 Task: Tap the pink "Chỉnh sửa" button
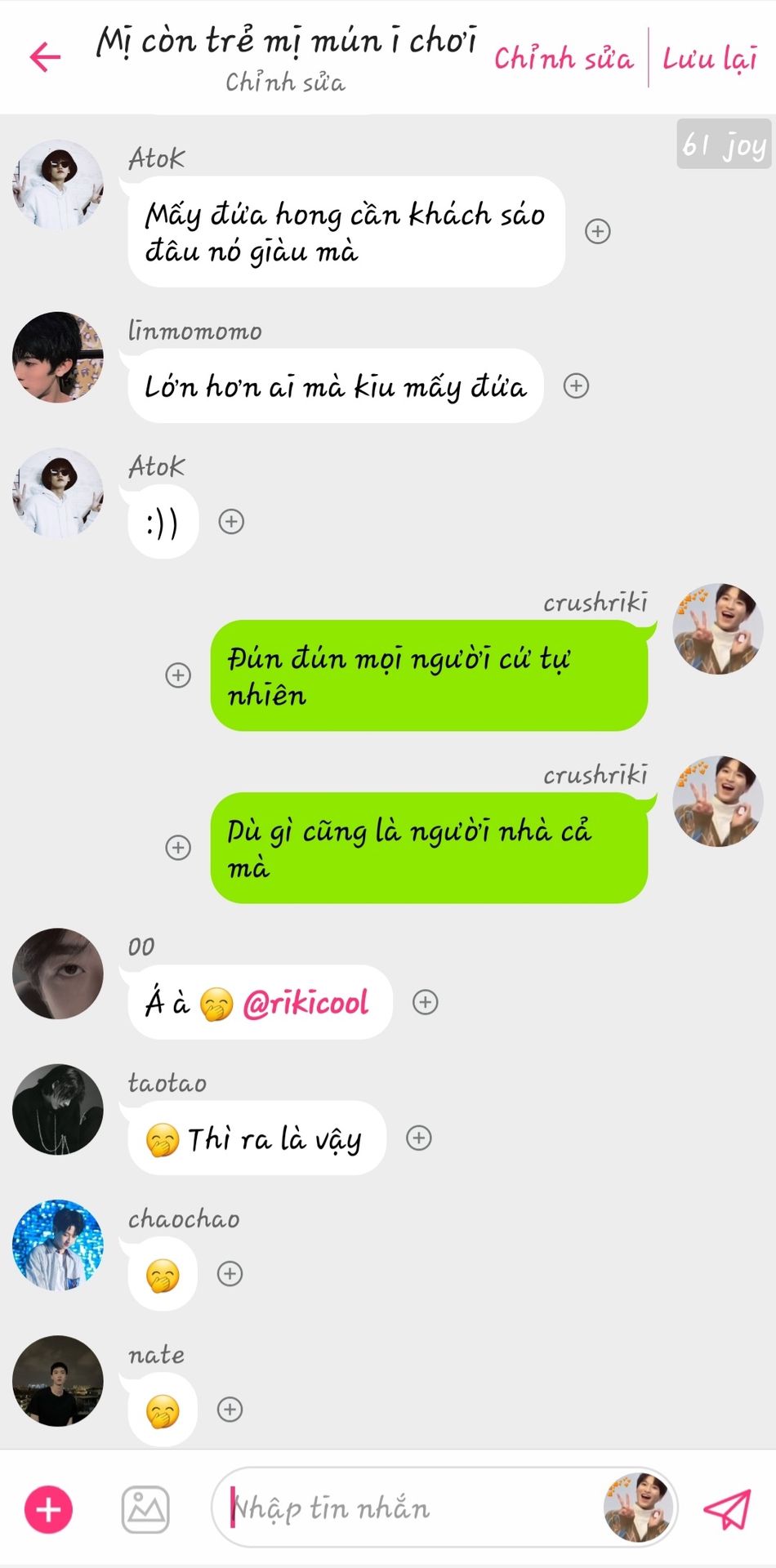click(x=564, y=59)
